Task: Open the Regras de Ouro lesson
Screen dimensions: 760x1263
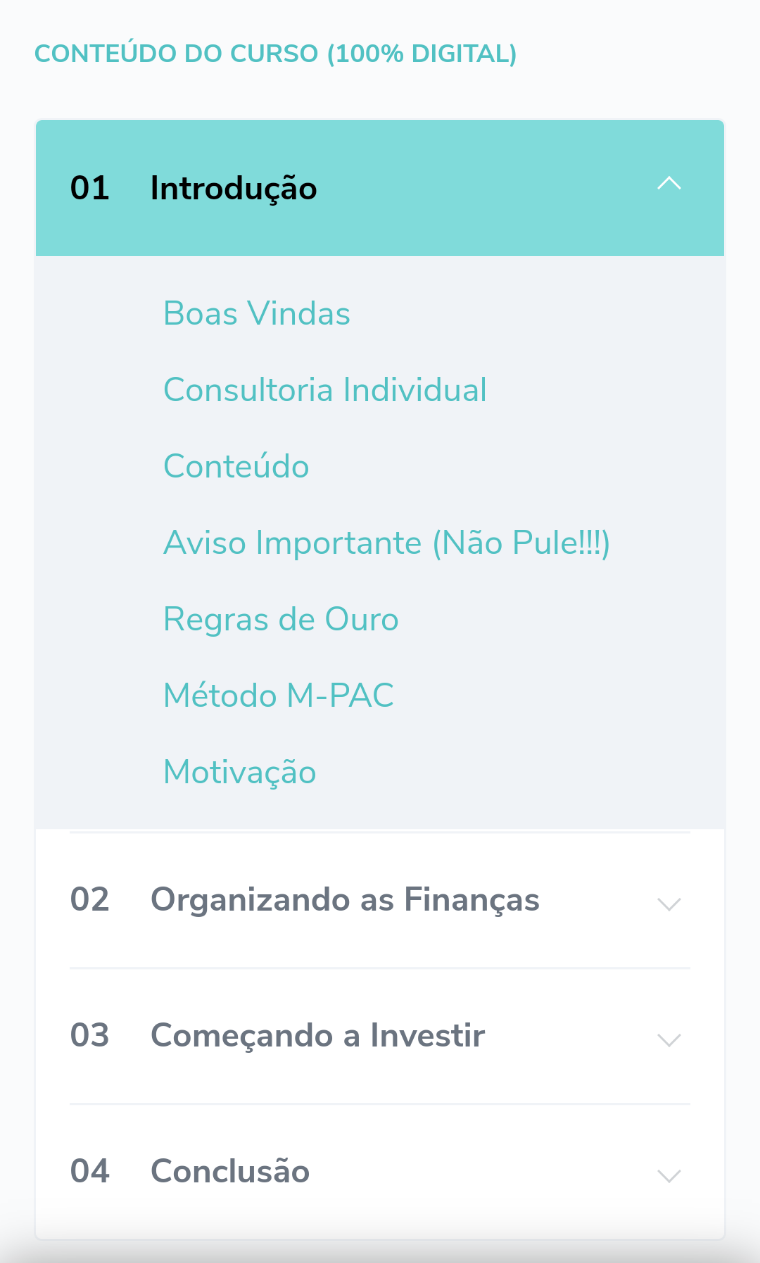Action: [x=281, y=619]
